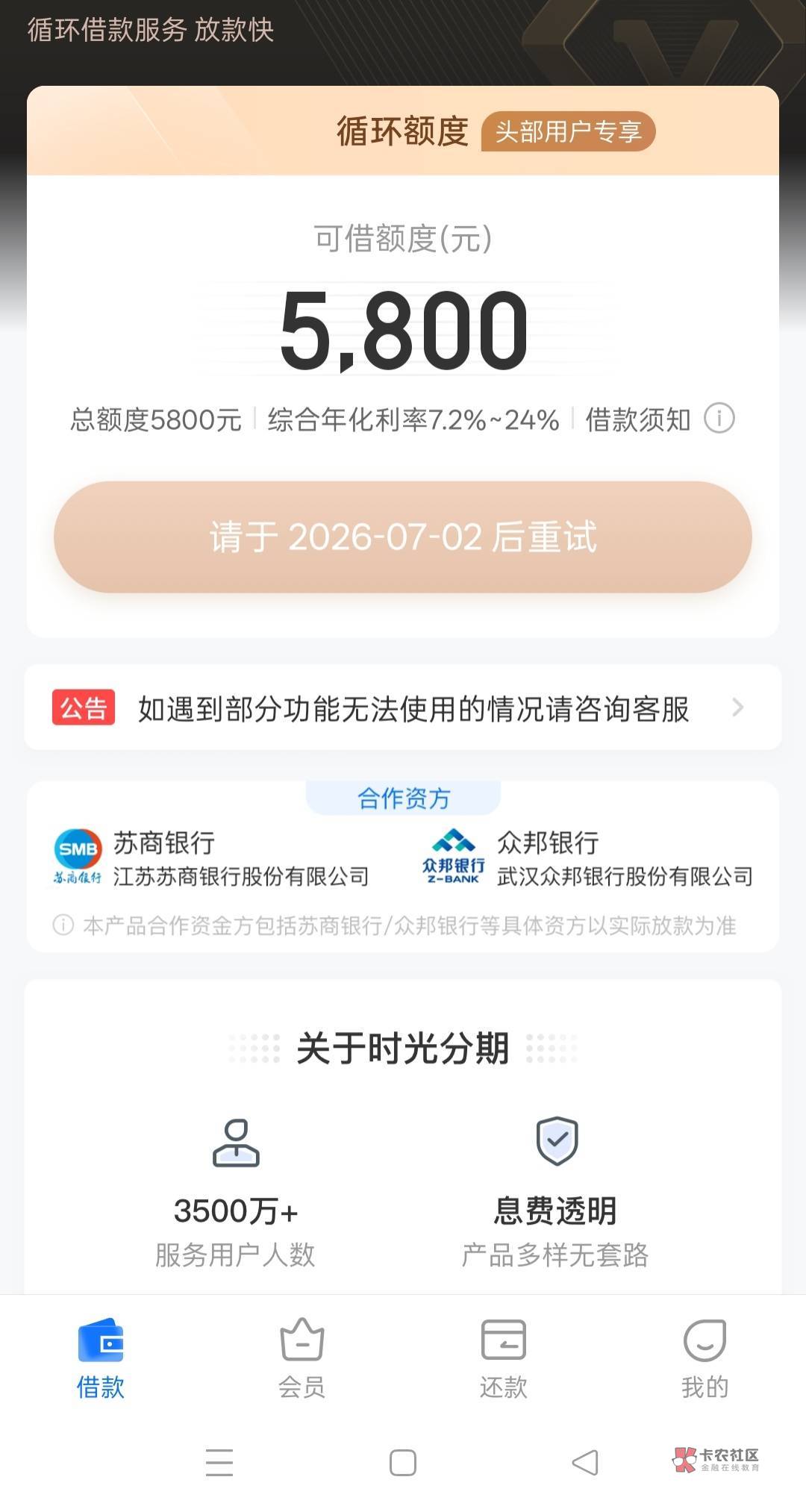Open the 借款须知 info icon
This screenshot has height=1512, width=806.
pyautogui.click(x=719, y=419)
